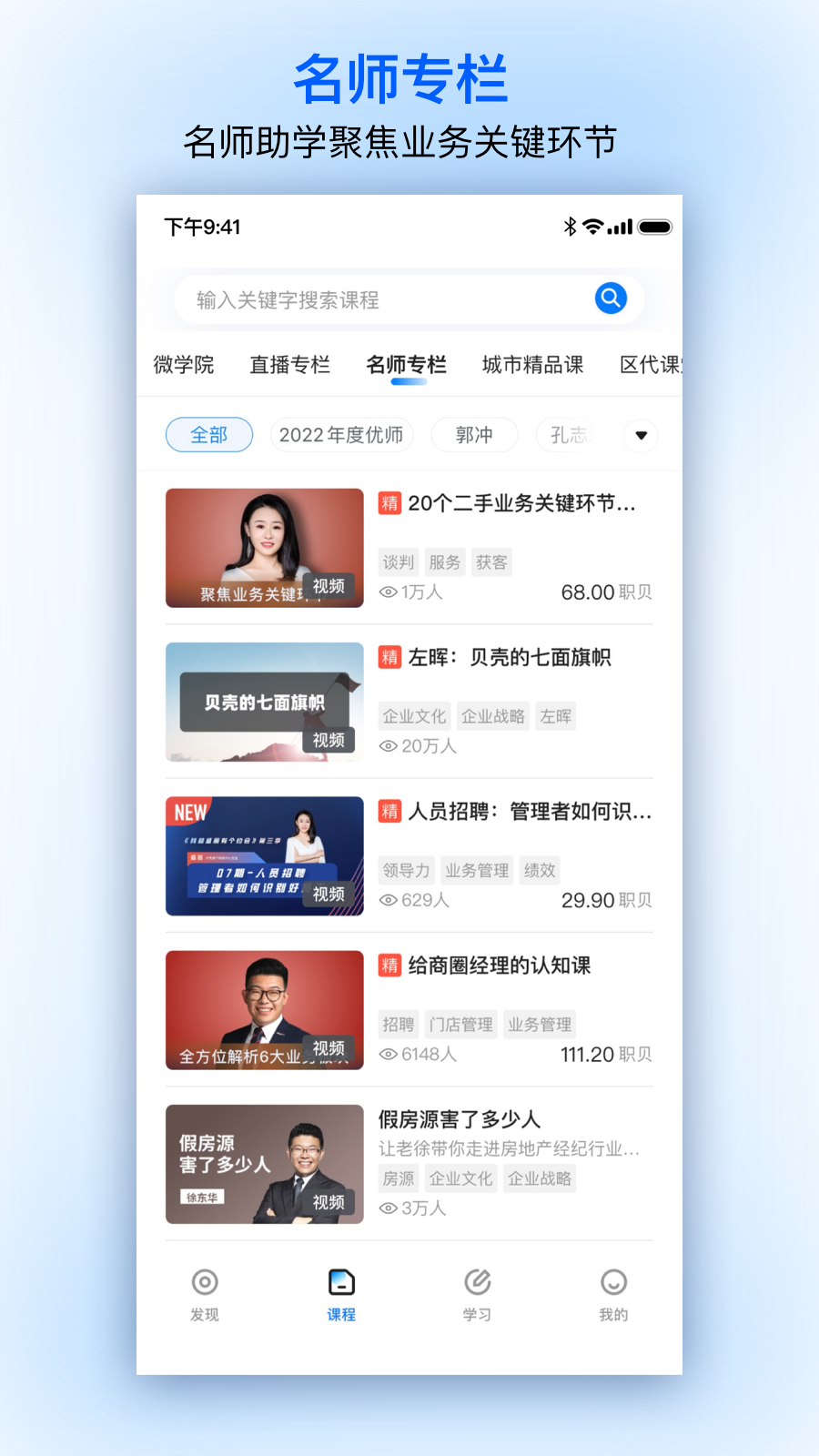Tap the blue tab indicator under 名师专栏
This screenshot has height=1456, width=819.
click(x=407, y=382)
